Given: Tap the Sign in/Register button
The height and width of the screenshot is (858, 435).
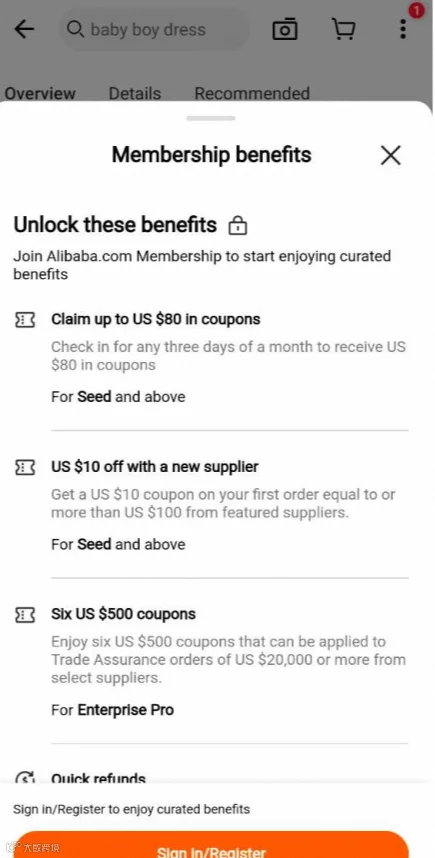Looking at the screenshot, I should click(211, 844).
